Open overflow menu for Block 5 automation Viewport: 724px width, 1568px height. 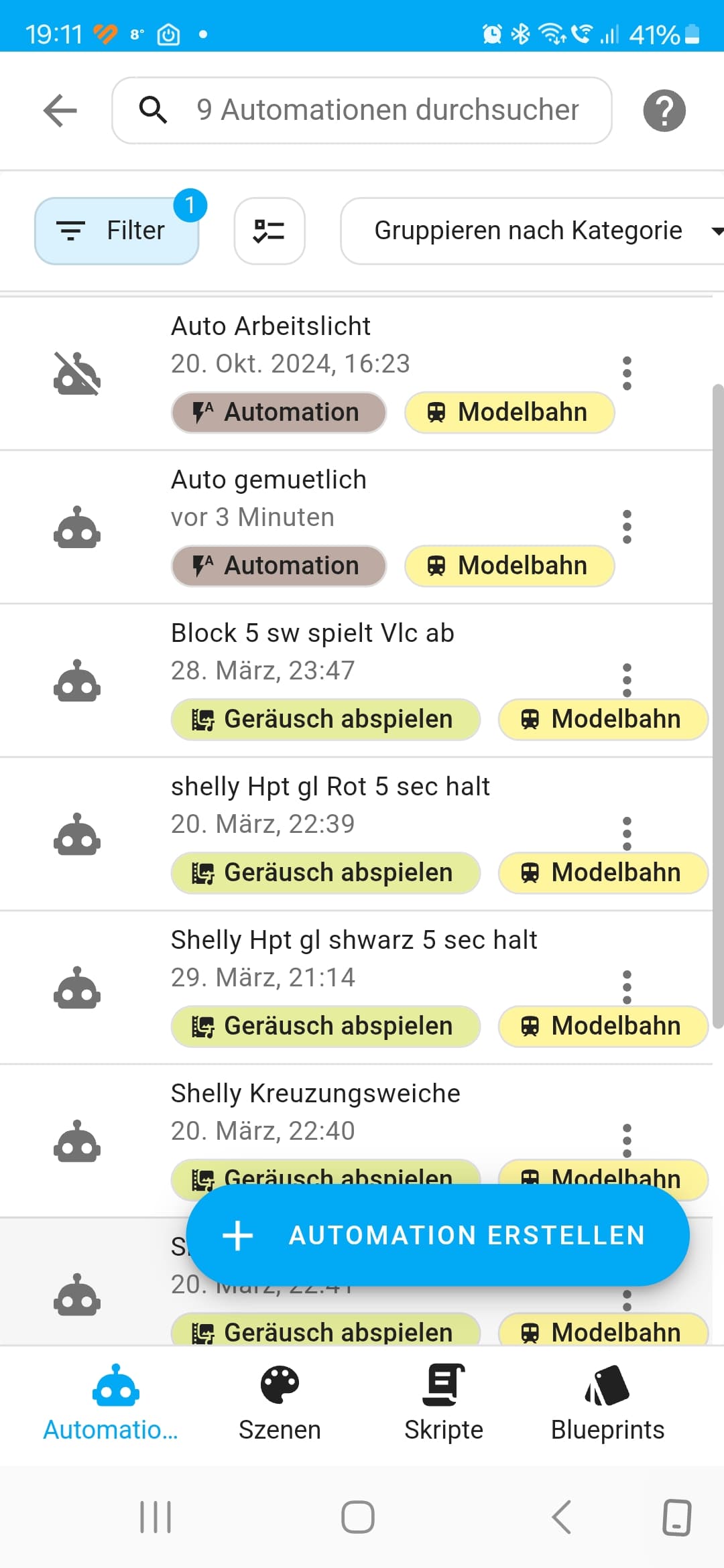click(627, 679)
